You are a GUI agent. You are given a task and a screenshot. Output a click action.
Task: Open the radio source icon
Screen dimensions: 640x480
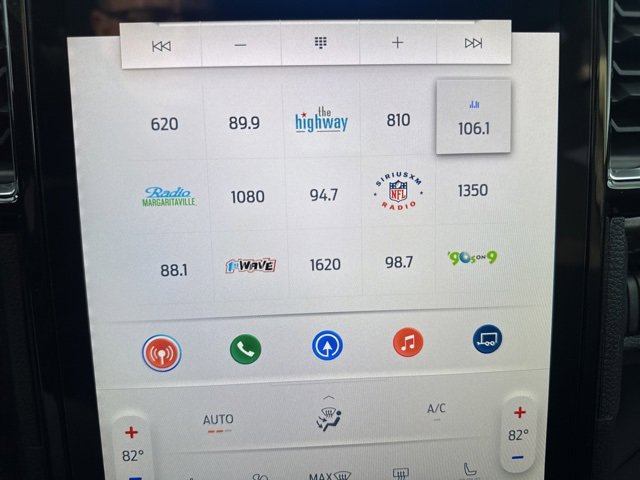coord(162,352)
